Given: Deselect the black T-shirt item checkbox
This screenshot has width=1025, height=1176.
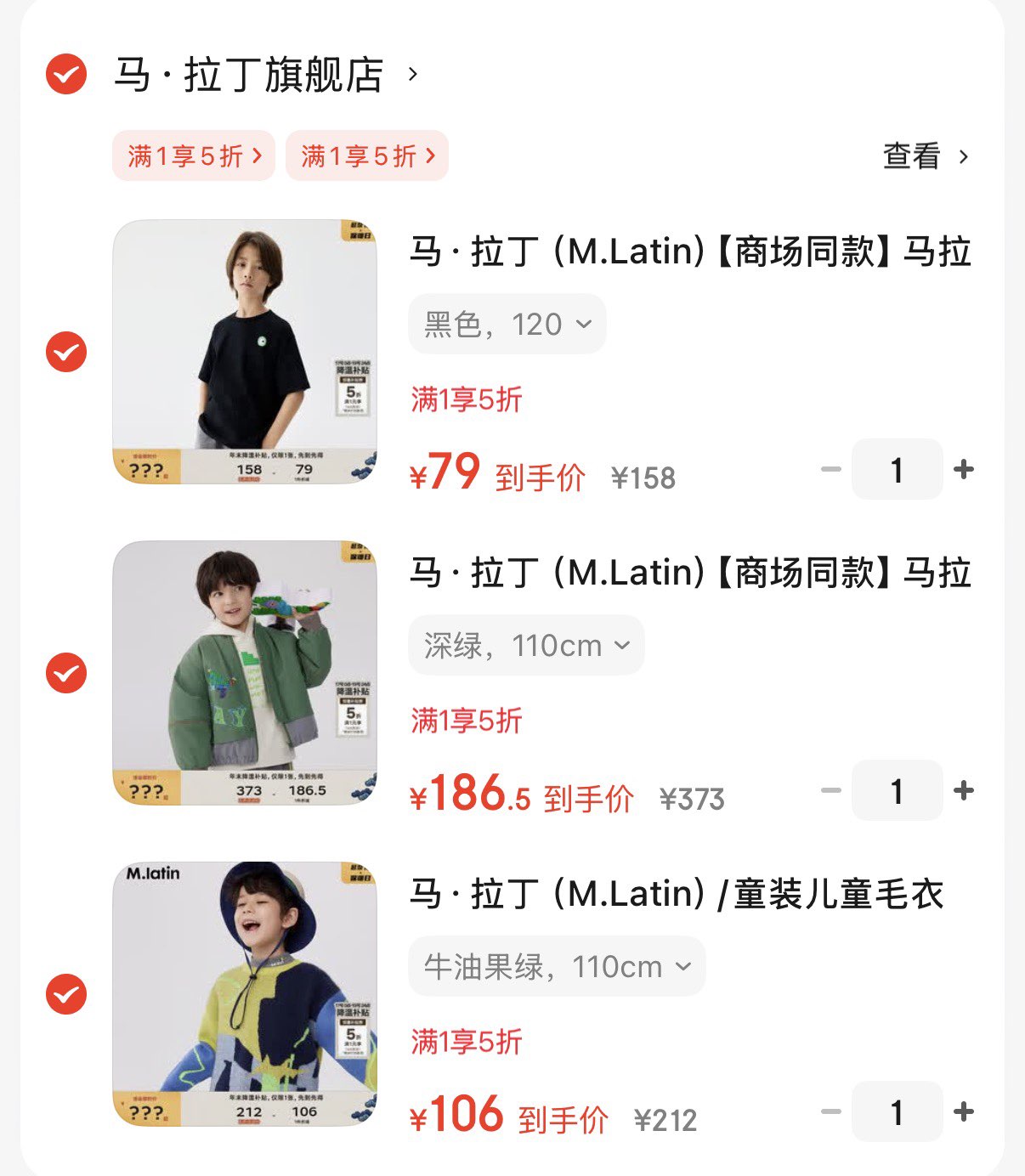Looking at the screenshot, I should [66, 352].
